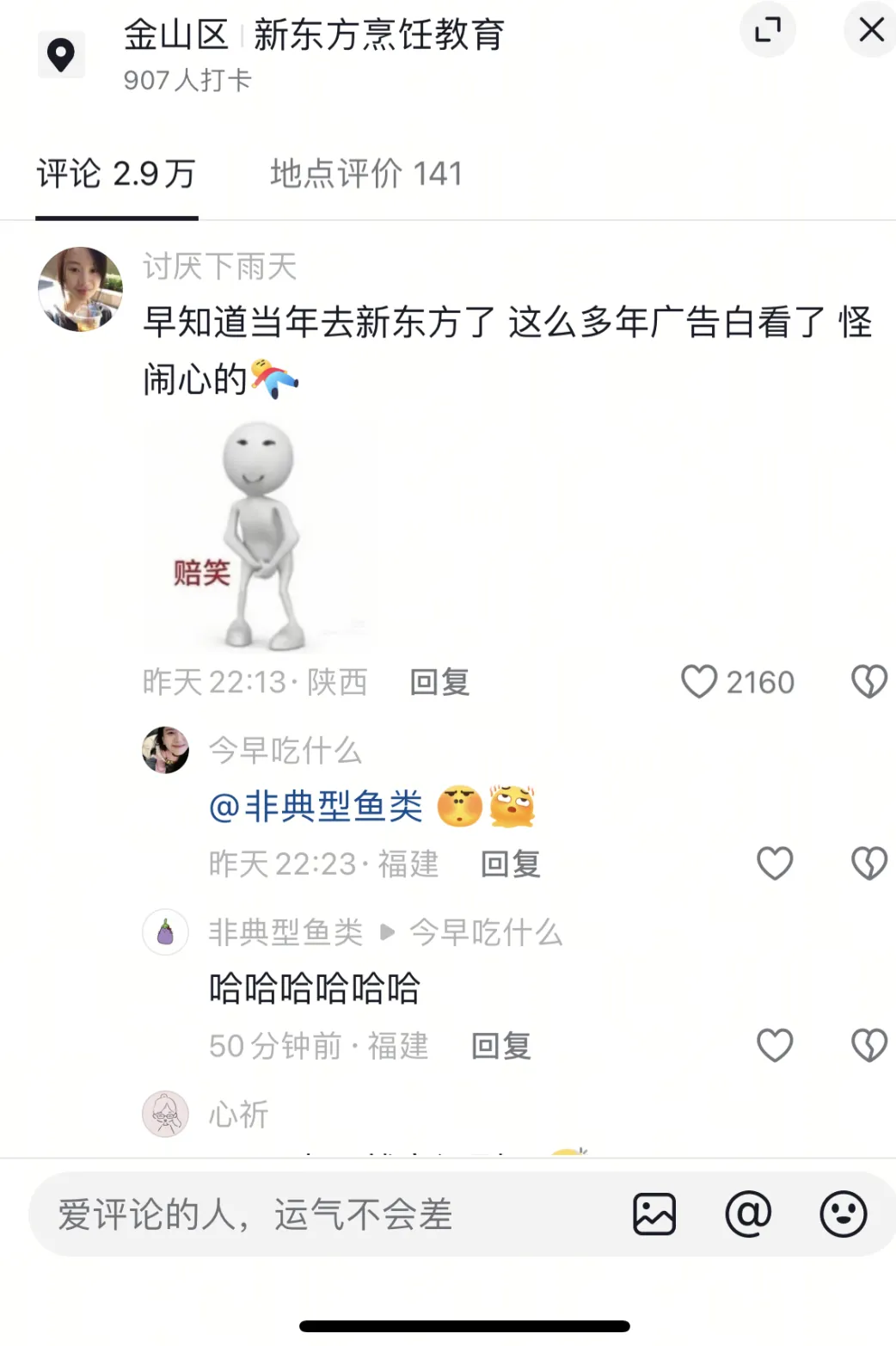896x1346 pixels.
Task: Open 讨厌下雨天's profile avatar
Action: 81,289
